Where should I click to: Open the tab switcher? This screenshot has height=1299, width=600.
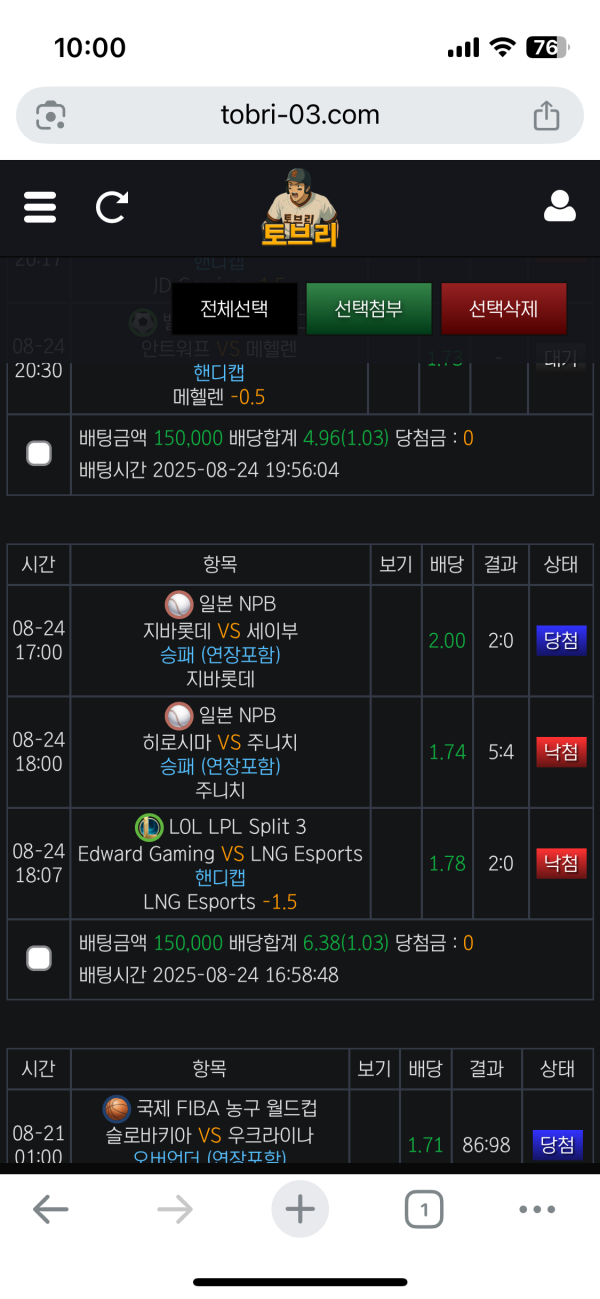pos(424,1211)
